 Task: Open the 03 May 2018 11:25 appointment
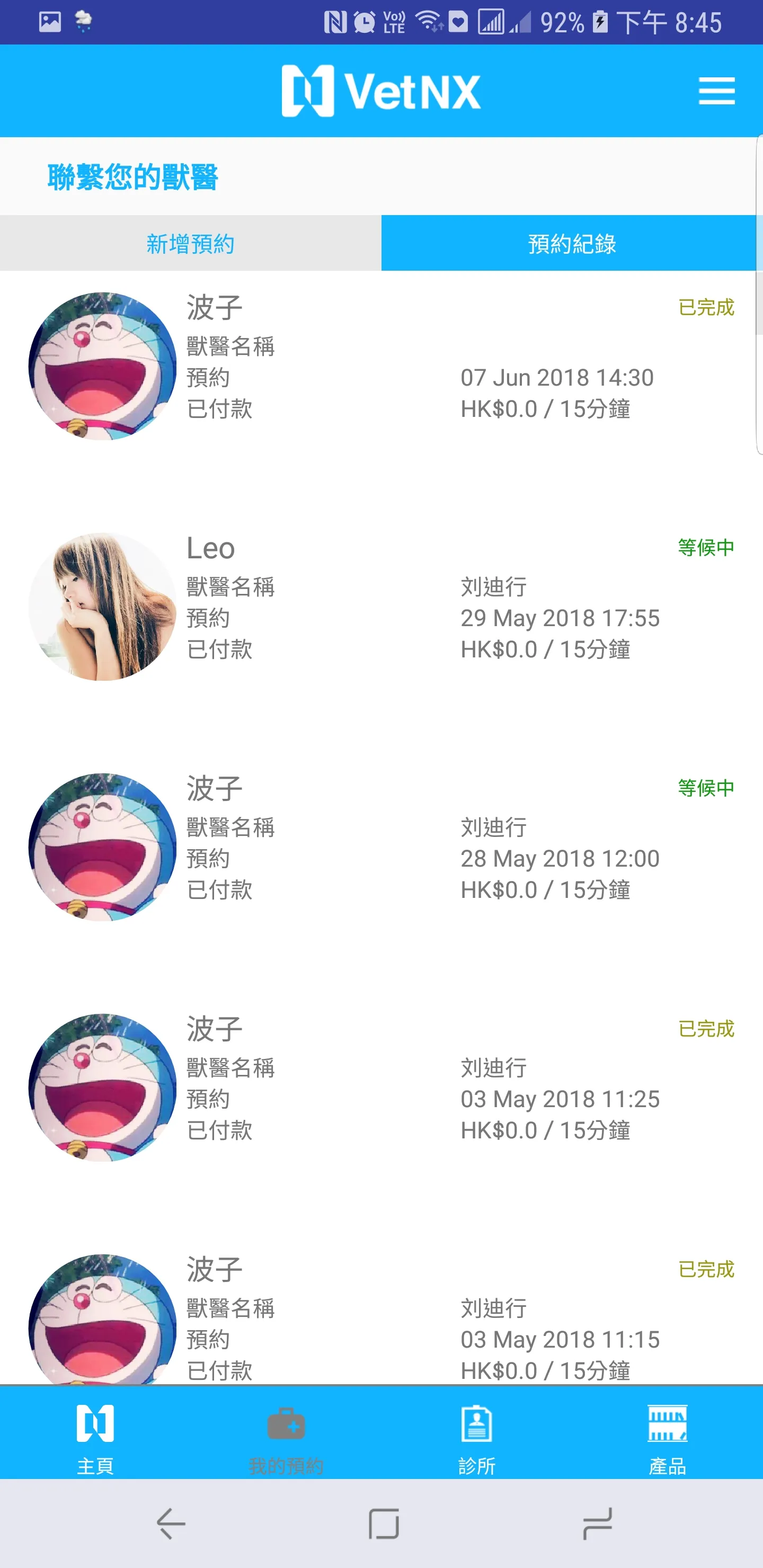point(381,1087)
